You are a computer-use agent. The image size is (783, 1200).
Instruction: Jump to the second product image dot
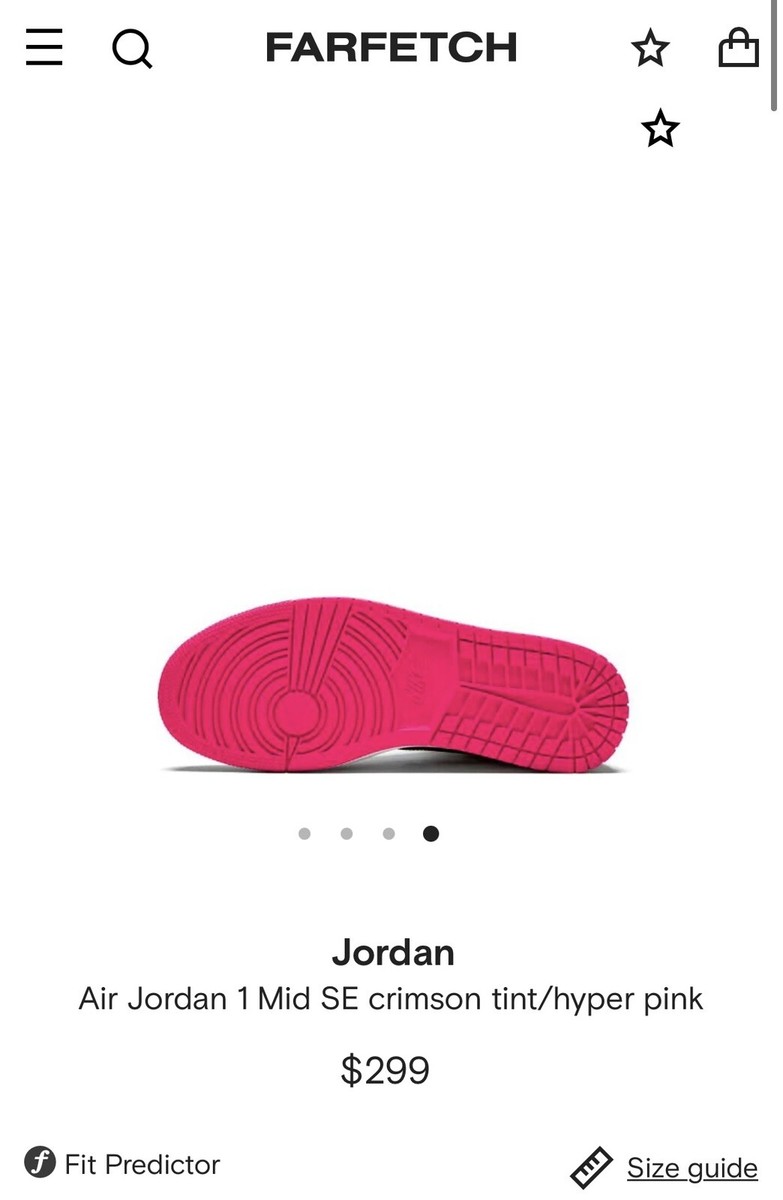346,833
